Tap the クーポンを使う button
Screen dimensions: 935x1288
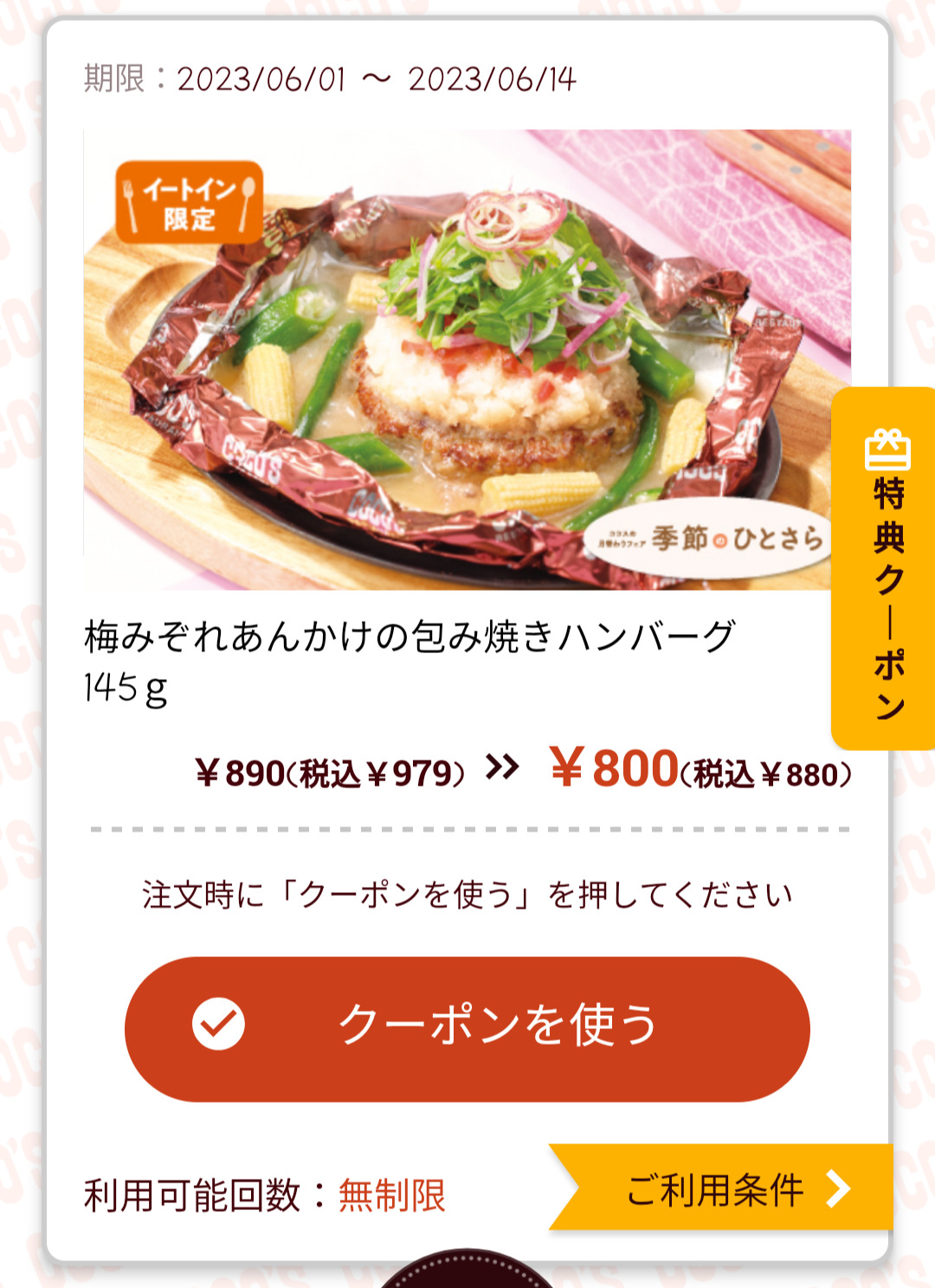click(x=467, y=1028)
